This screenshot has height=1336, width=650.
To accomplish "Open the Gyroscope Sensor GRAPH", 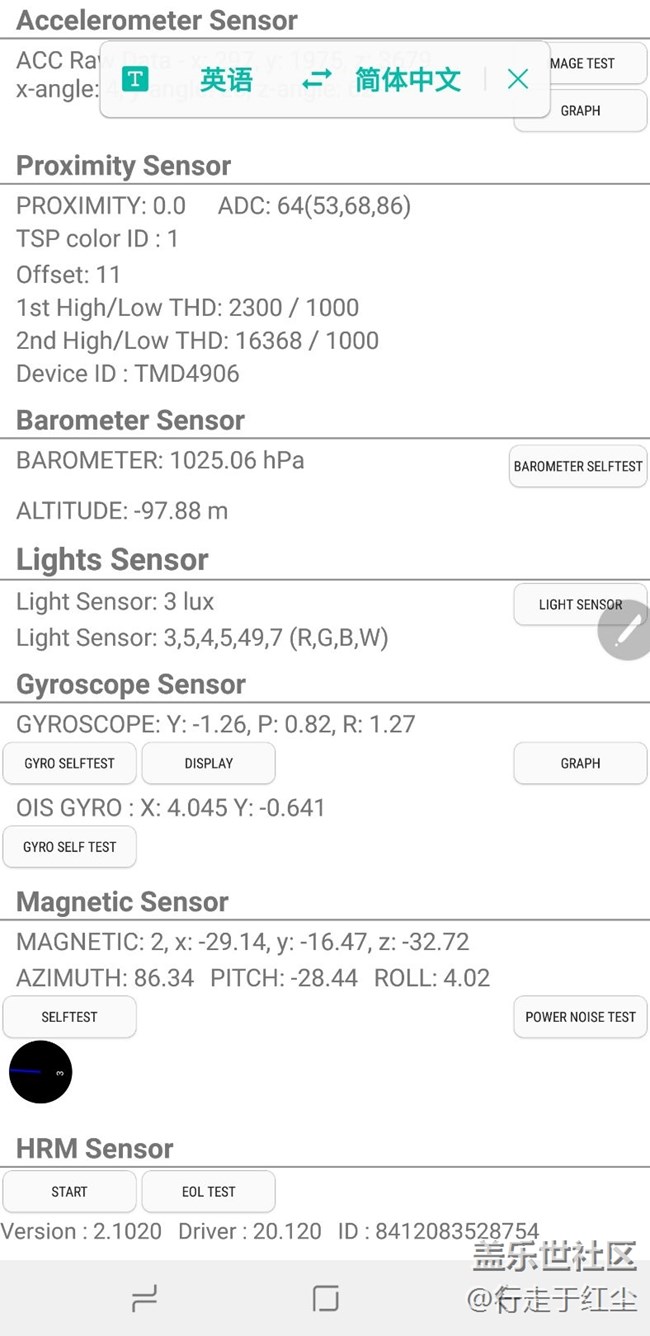I will click(580, 763).
